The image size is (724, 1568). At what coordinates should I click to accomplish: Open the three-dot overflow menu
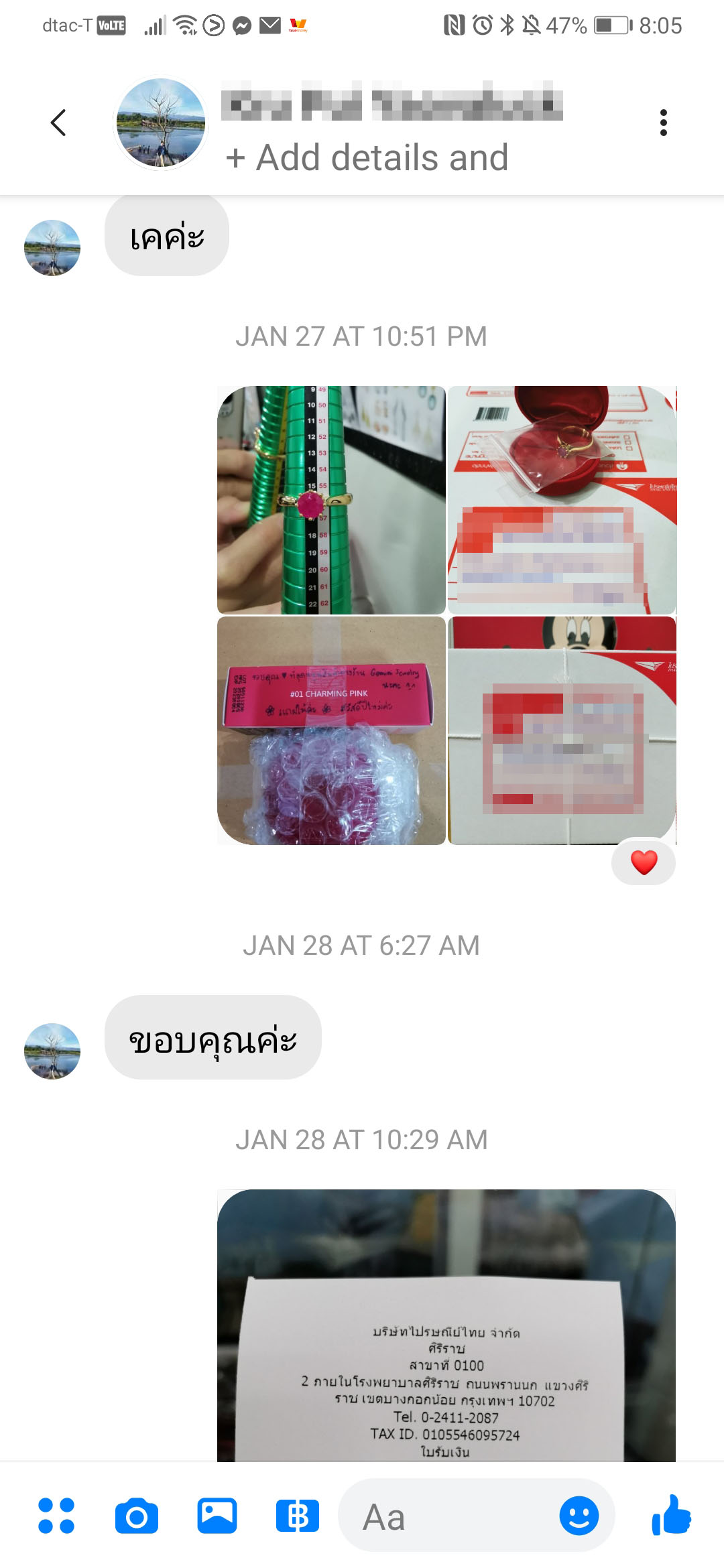point(663,123)
